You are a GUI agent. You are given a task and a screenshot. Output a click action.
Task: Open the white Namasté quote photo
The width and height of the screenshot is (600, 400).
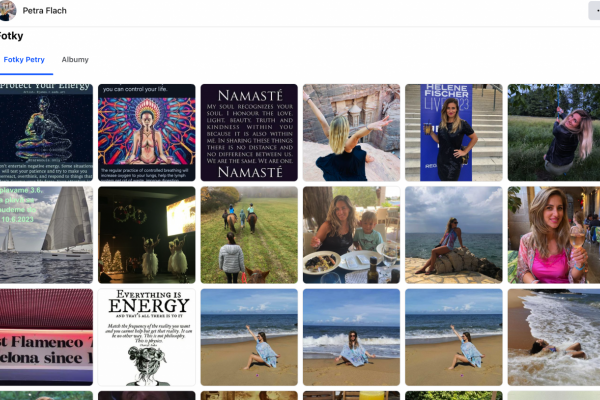pos(249,132)
